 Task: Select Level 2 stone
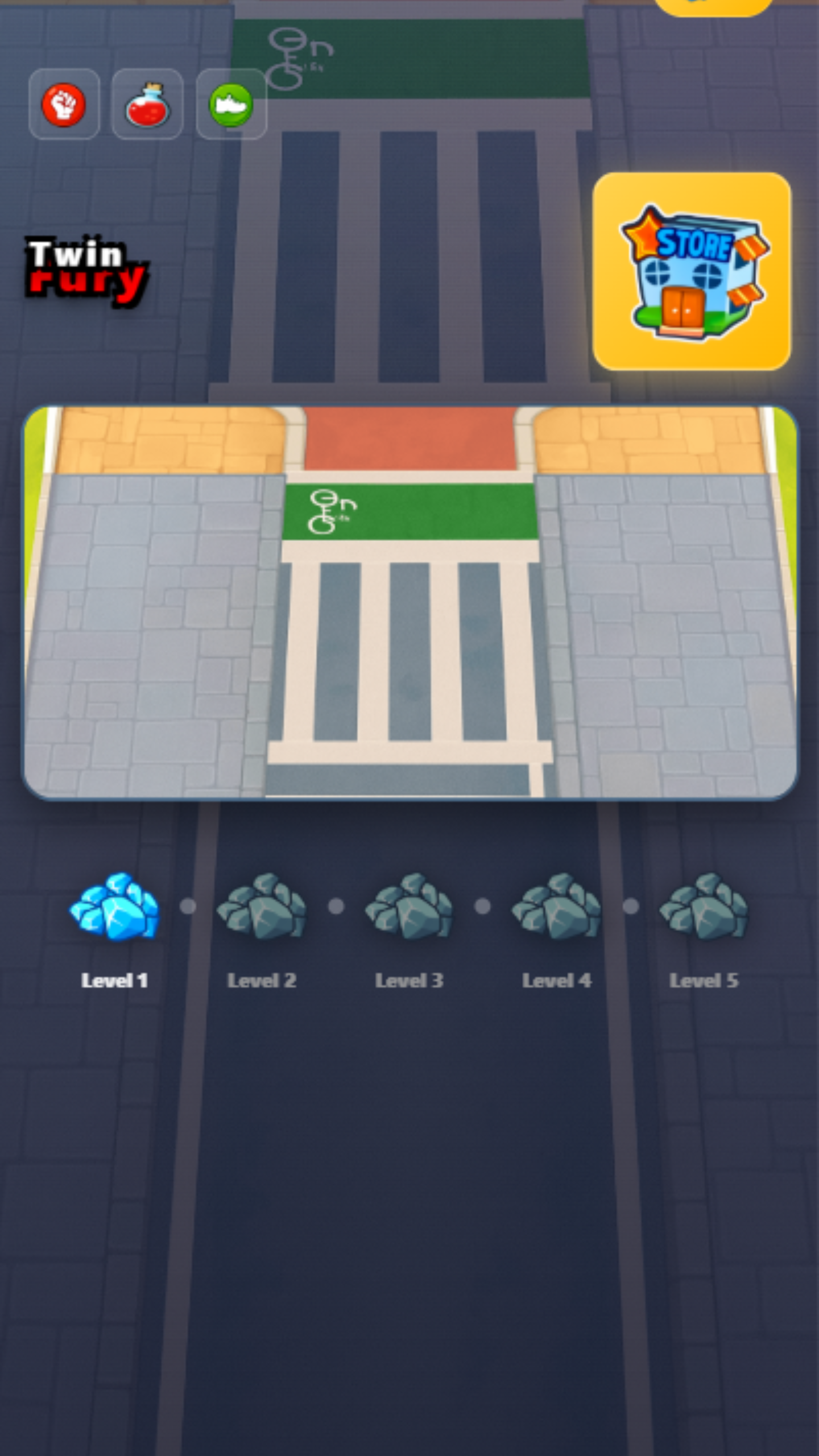coord(262,907)
